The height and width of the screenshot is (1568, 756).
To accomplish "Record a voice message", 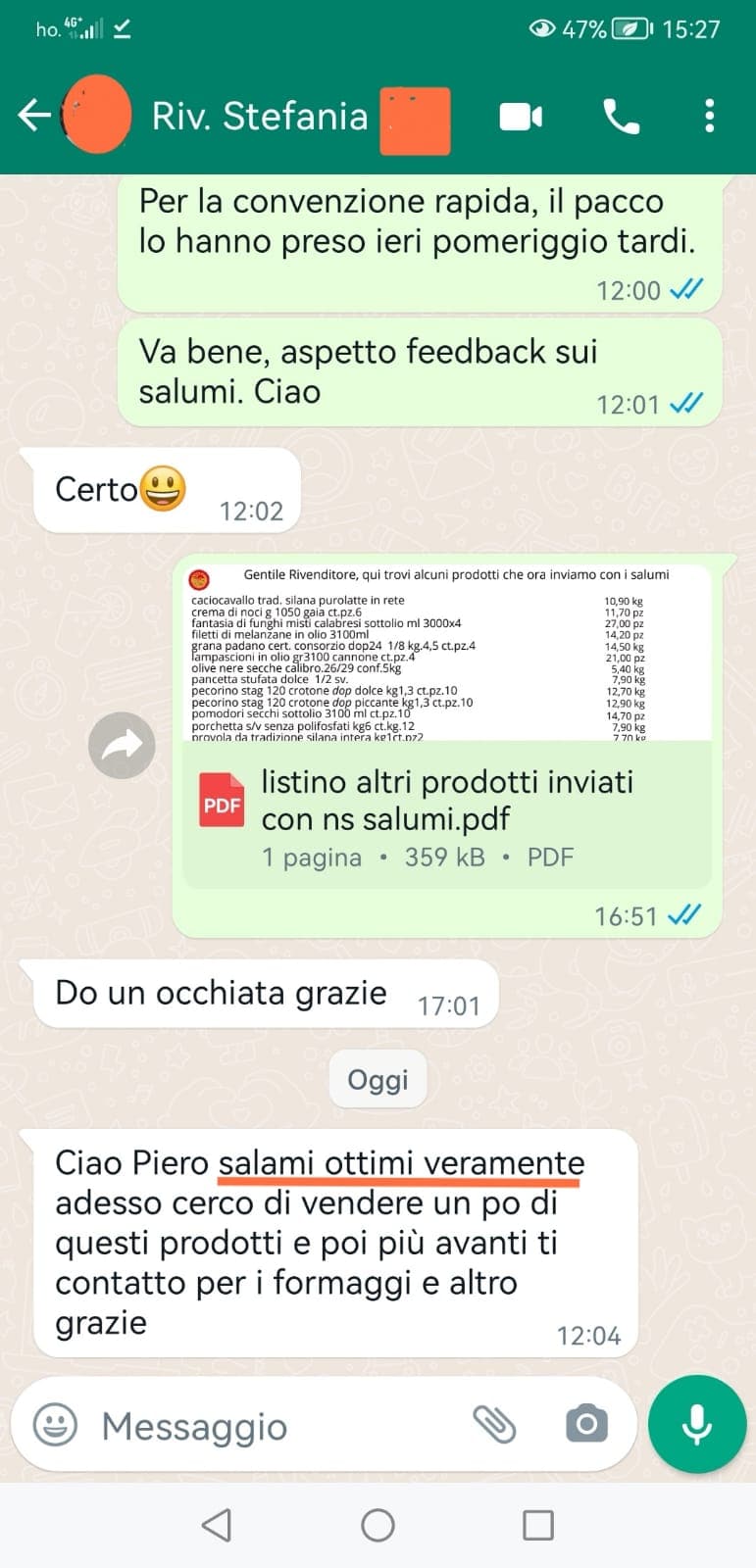I will 697,1424.
